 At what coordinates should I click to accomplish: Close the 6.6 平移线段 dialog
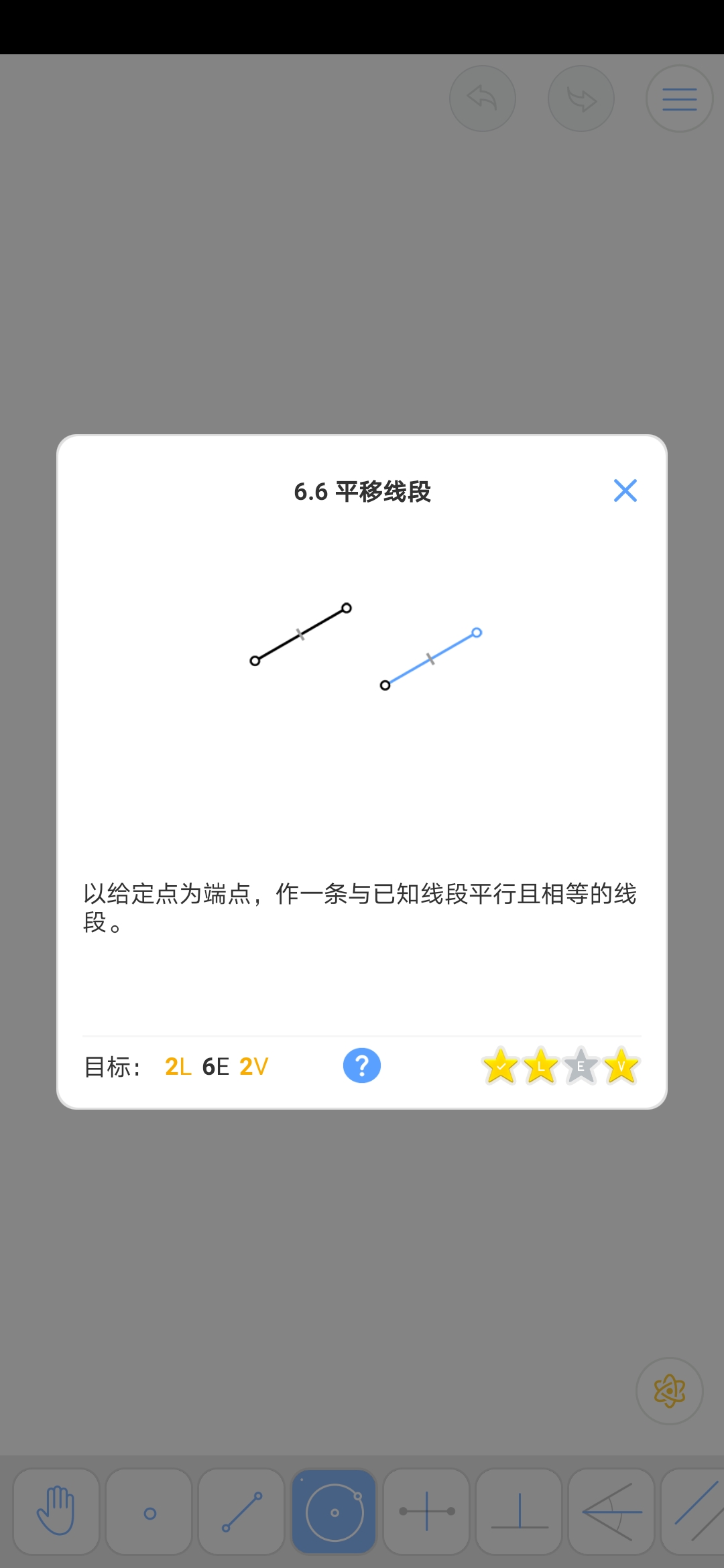625,491
